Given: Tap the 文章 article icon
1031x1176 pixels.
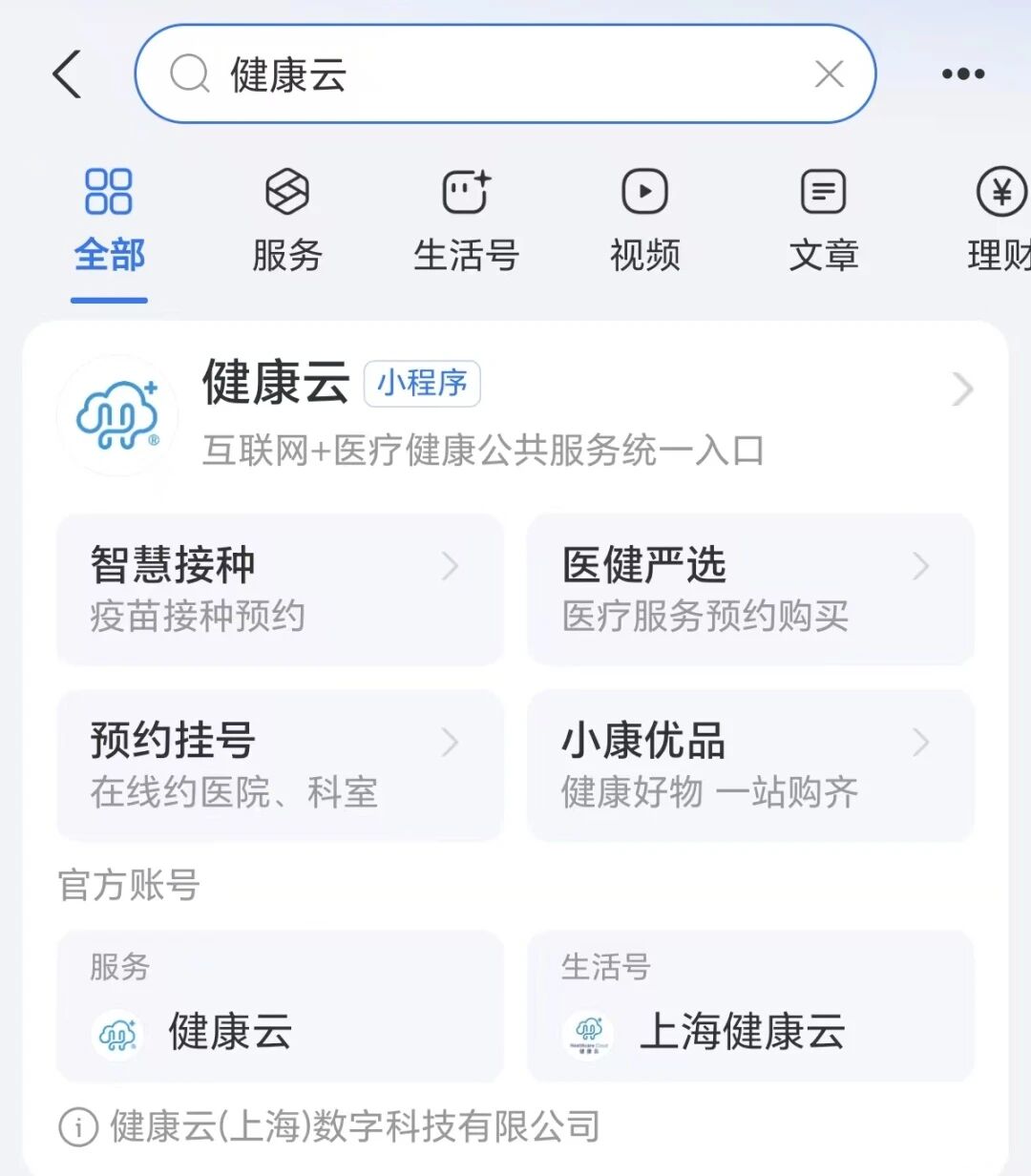Looking at the screenshot, I should coord(822,191).
